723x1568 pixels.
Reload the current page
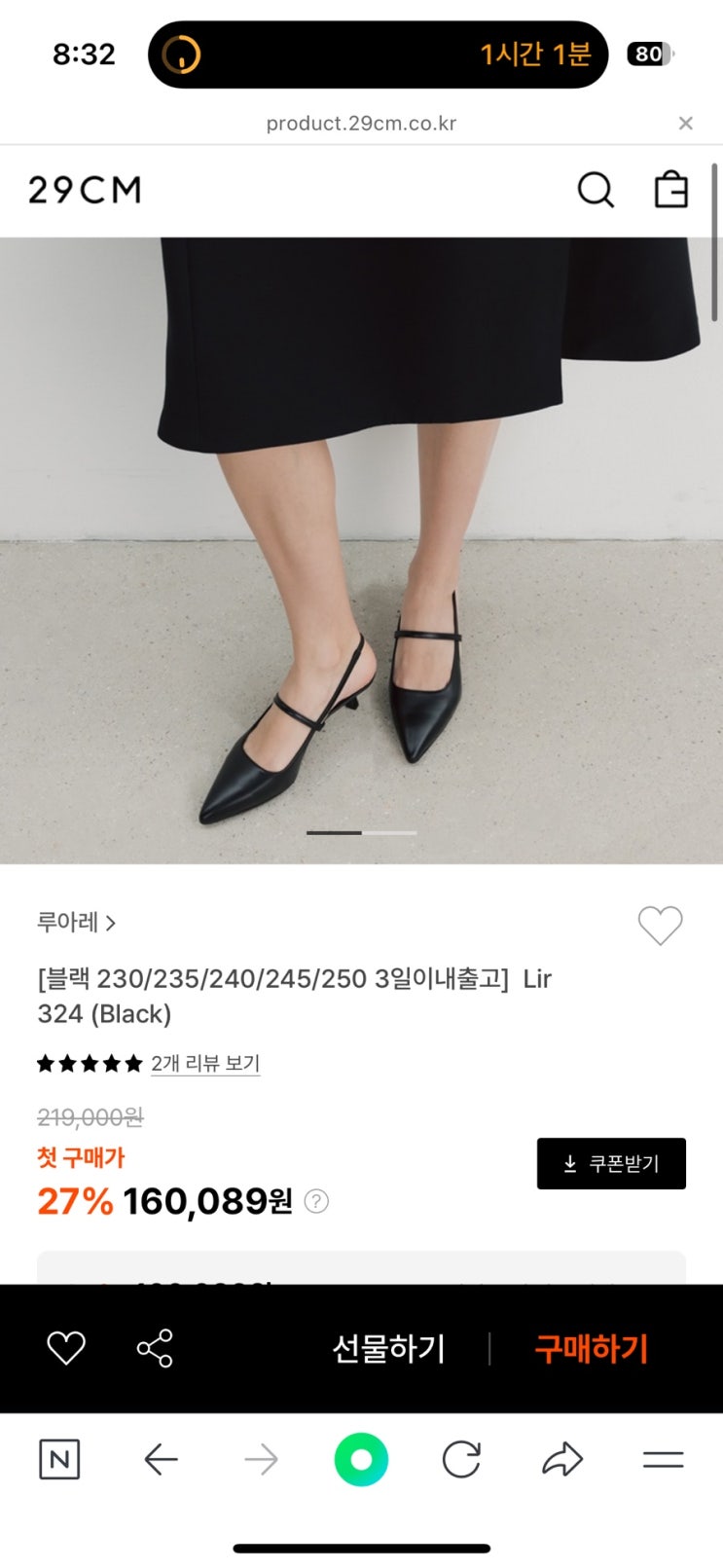pos(461,1459)
